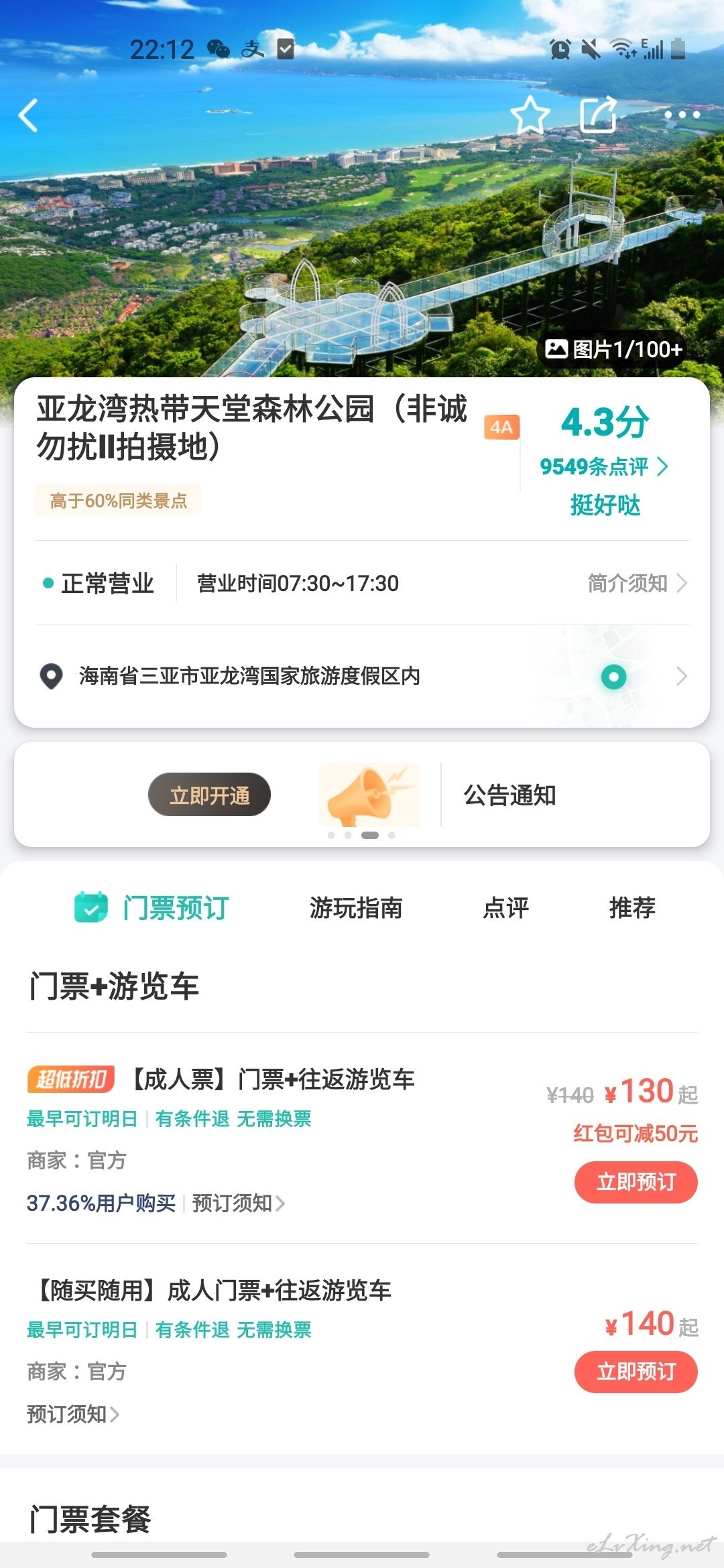View the 9549条点评 reviews
The width and height of the screenshot is (724, 1568).
[604, 466]
